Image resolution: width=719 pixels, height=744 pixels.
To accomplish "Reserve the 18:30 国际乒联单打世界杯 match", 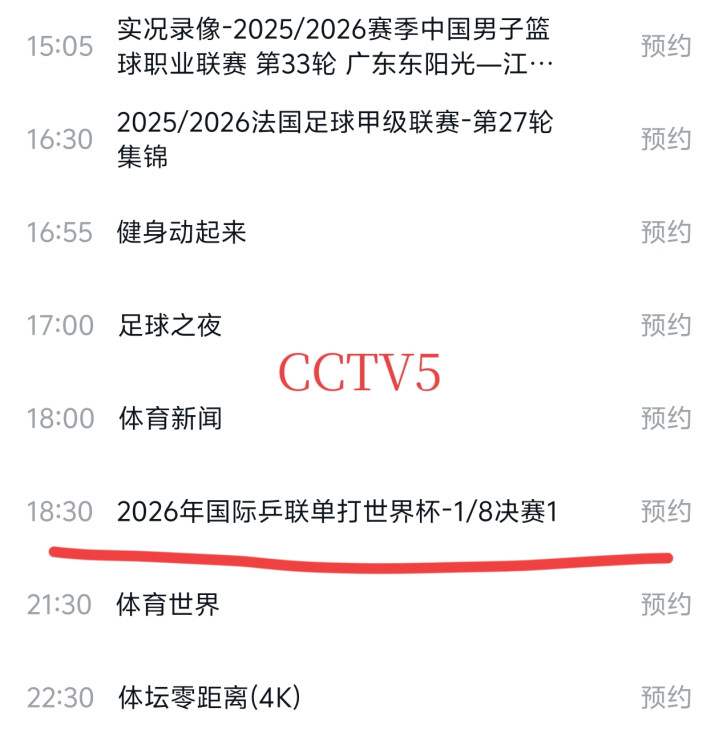I will (x=666, y=511).
